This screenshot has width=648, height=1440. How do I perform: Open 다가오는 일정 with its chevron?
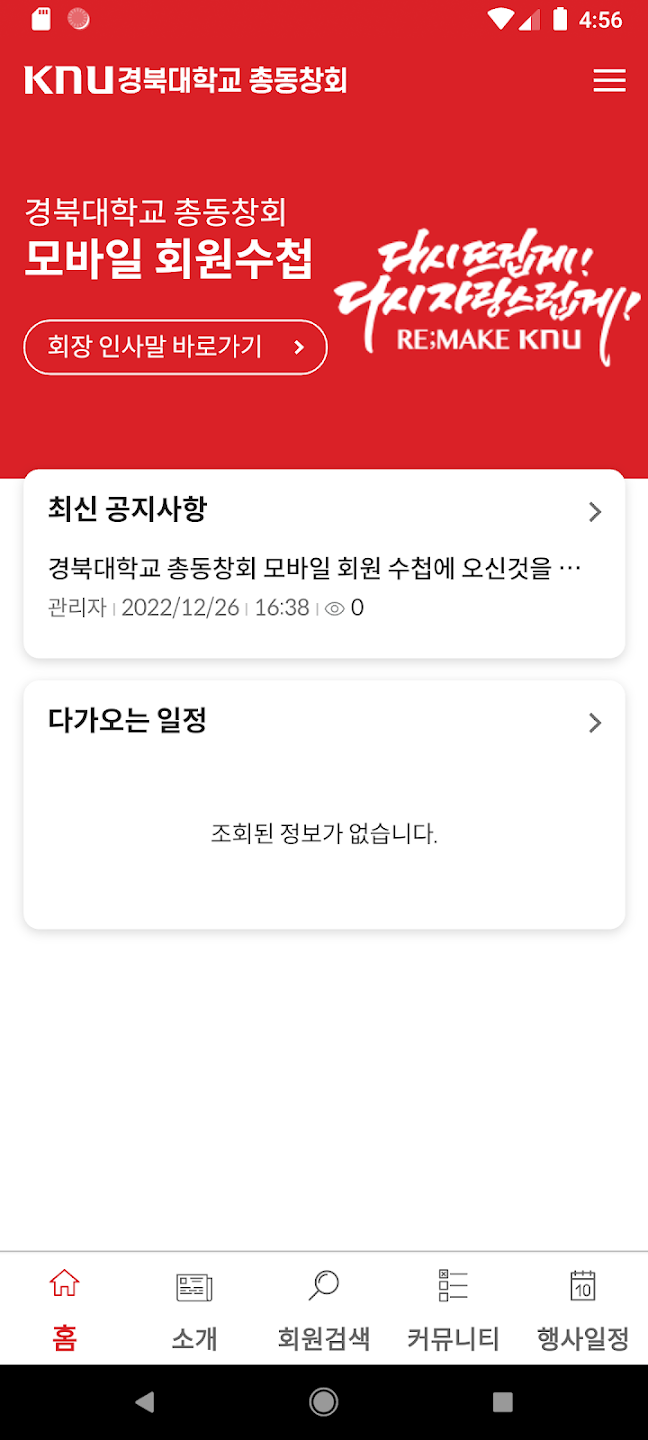click(595, 723)
